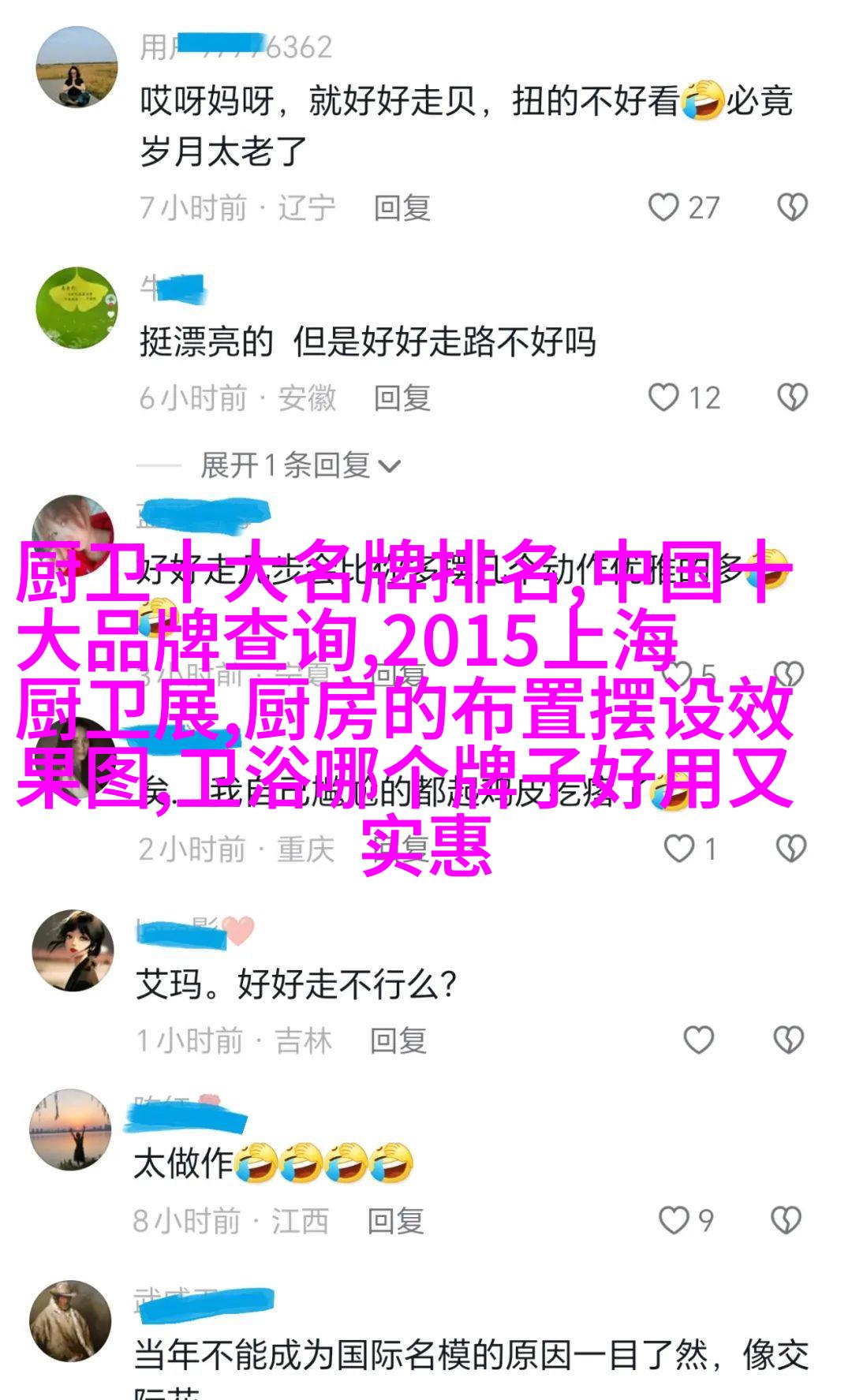Expand '展开1条回复' replies
Screen dimensions: 852x1400
tap(300, 465)
